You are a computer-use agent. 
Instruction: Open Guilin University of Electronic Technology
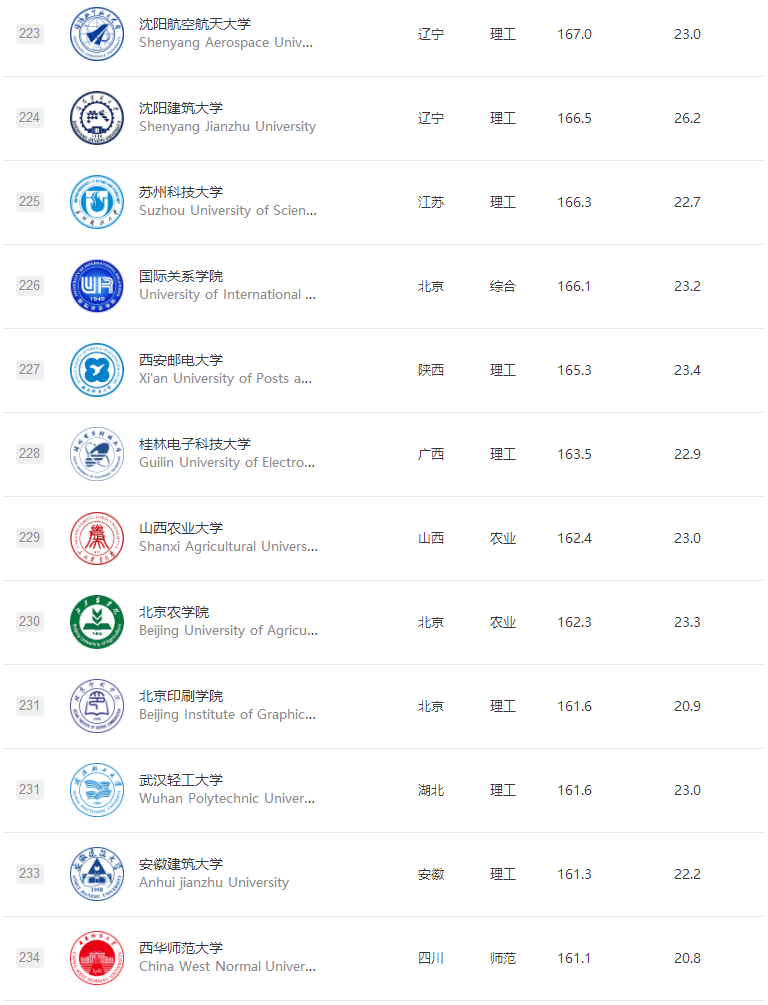(x=194, y=444)
